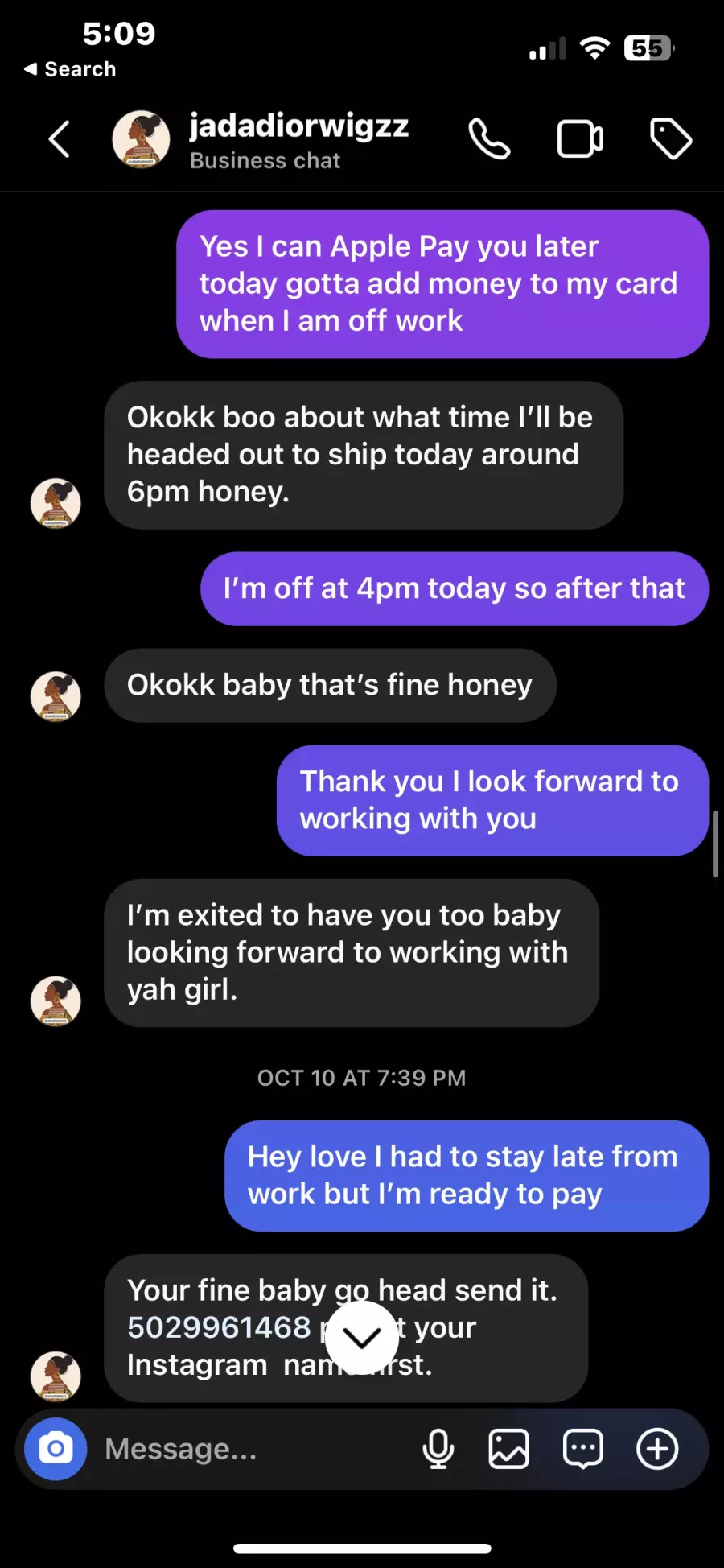Tap the phone number 5029961468 link
The image size is (724, 1568).
(x=219, y=1327)
